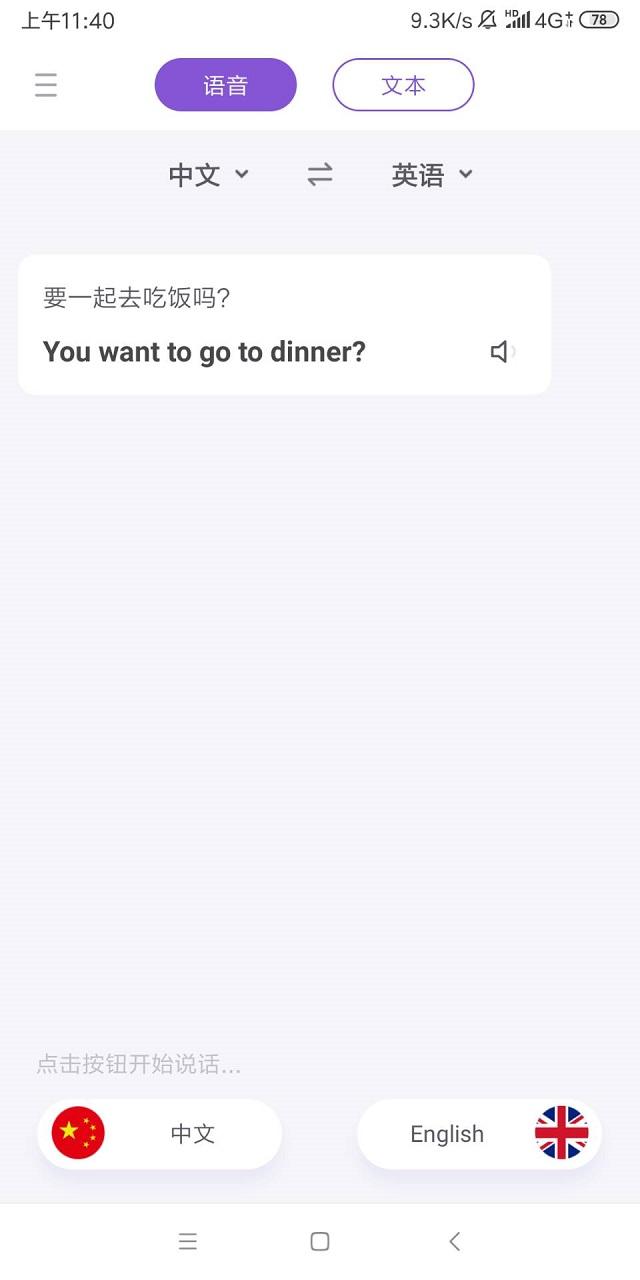Screen dimensions: 640x1280
Task: Start speaking with the 中文 button
Action: click(160, 1134)
